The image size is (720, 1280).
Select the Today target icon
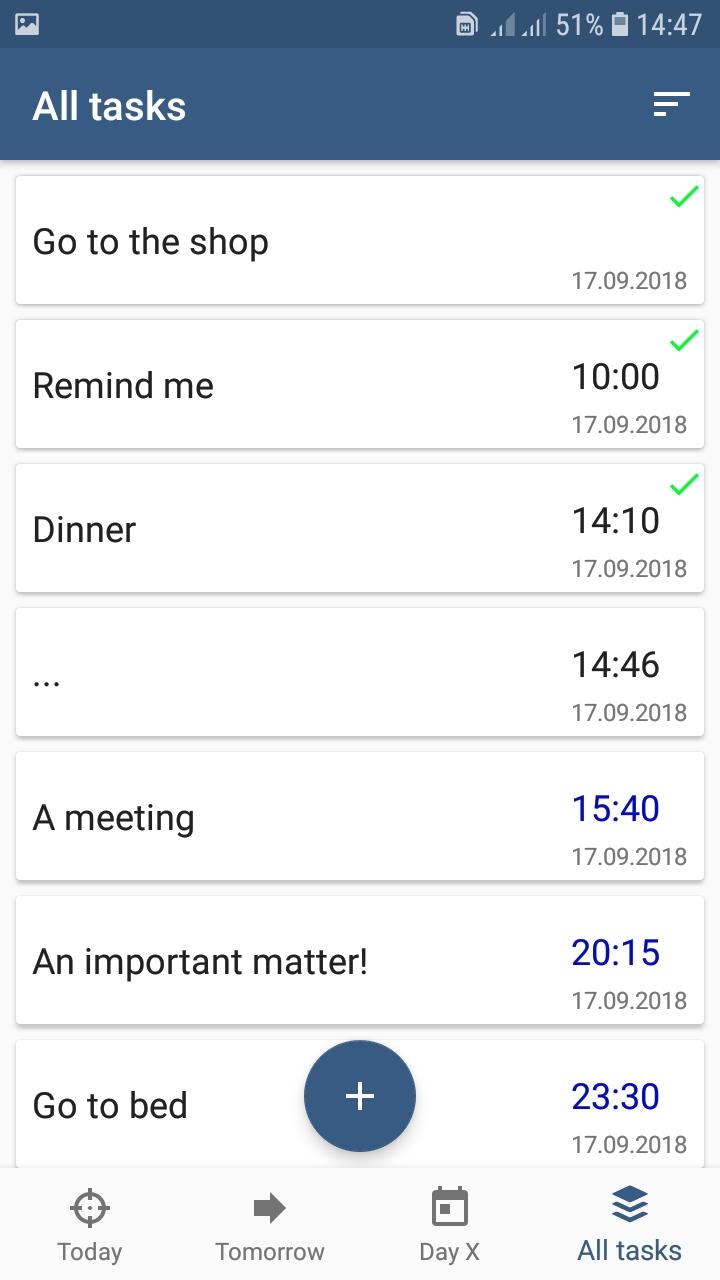pos(90,1207)
